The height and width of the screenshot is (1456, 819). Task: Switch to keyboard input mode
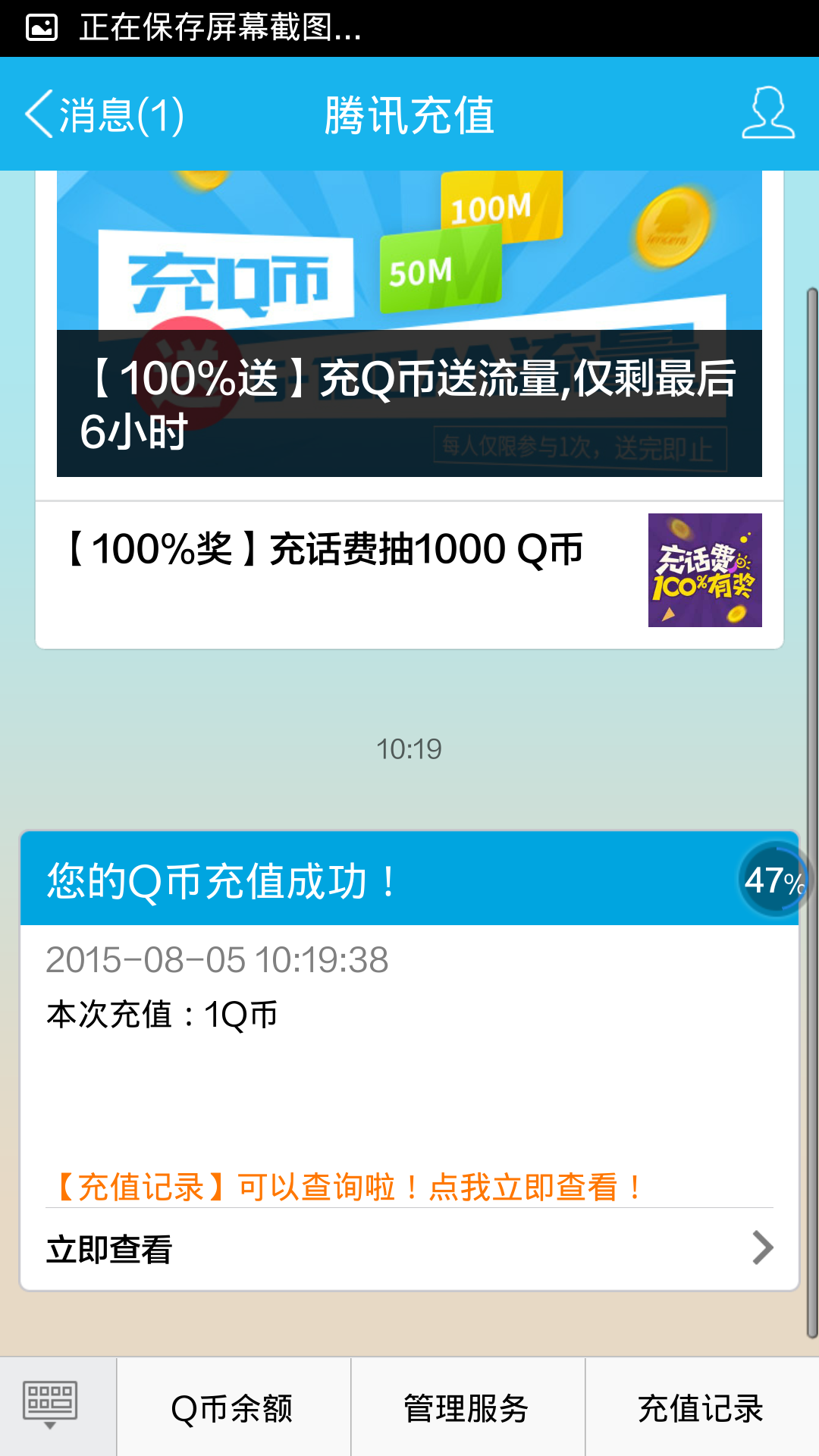pyautogui.click(x=51, y=1406)
